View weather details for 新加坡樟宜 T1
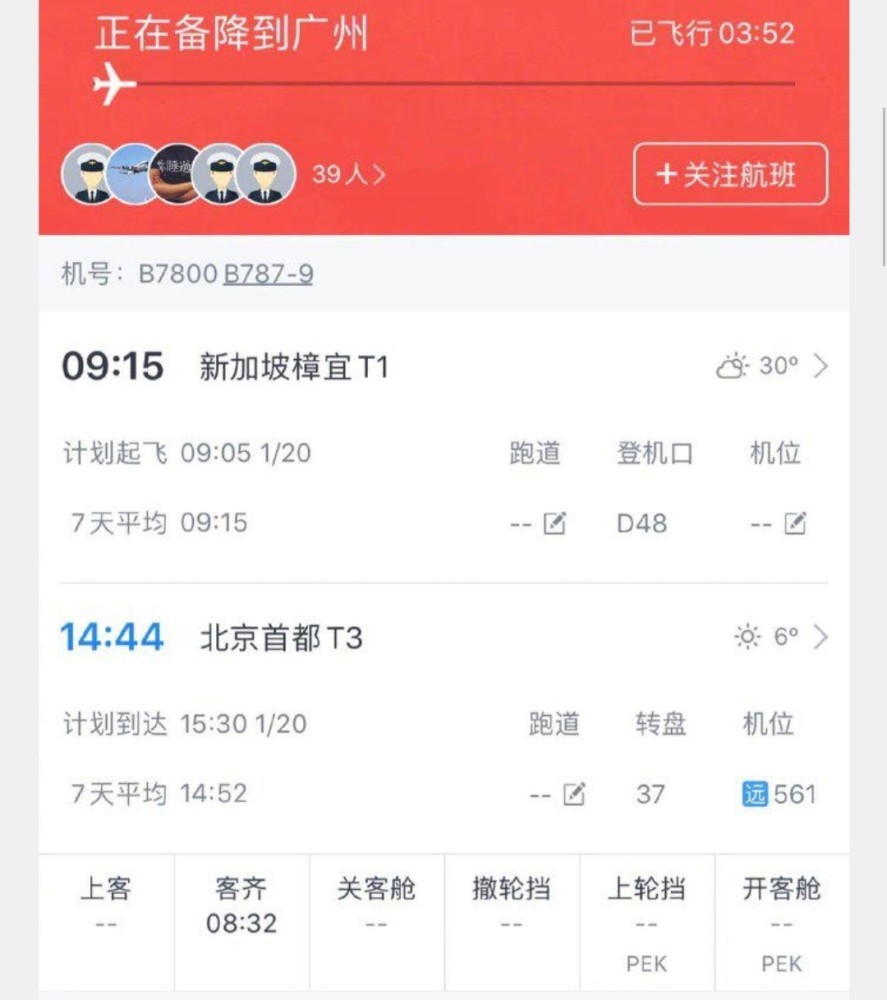Viewport: 887px width, 1000px height. point(773,367)
